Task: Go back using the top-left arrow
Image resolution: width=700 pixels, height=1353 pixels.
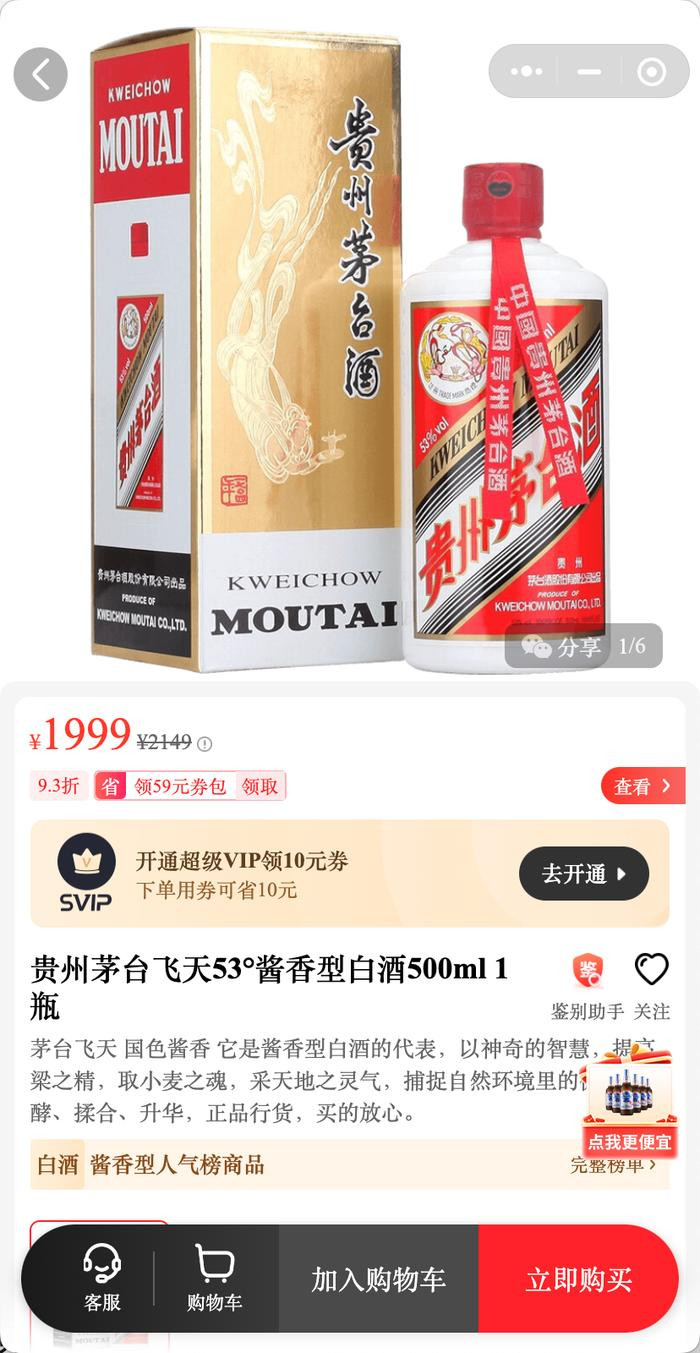Action: click(40, 74)
